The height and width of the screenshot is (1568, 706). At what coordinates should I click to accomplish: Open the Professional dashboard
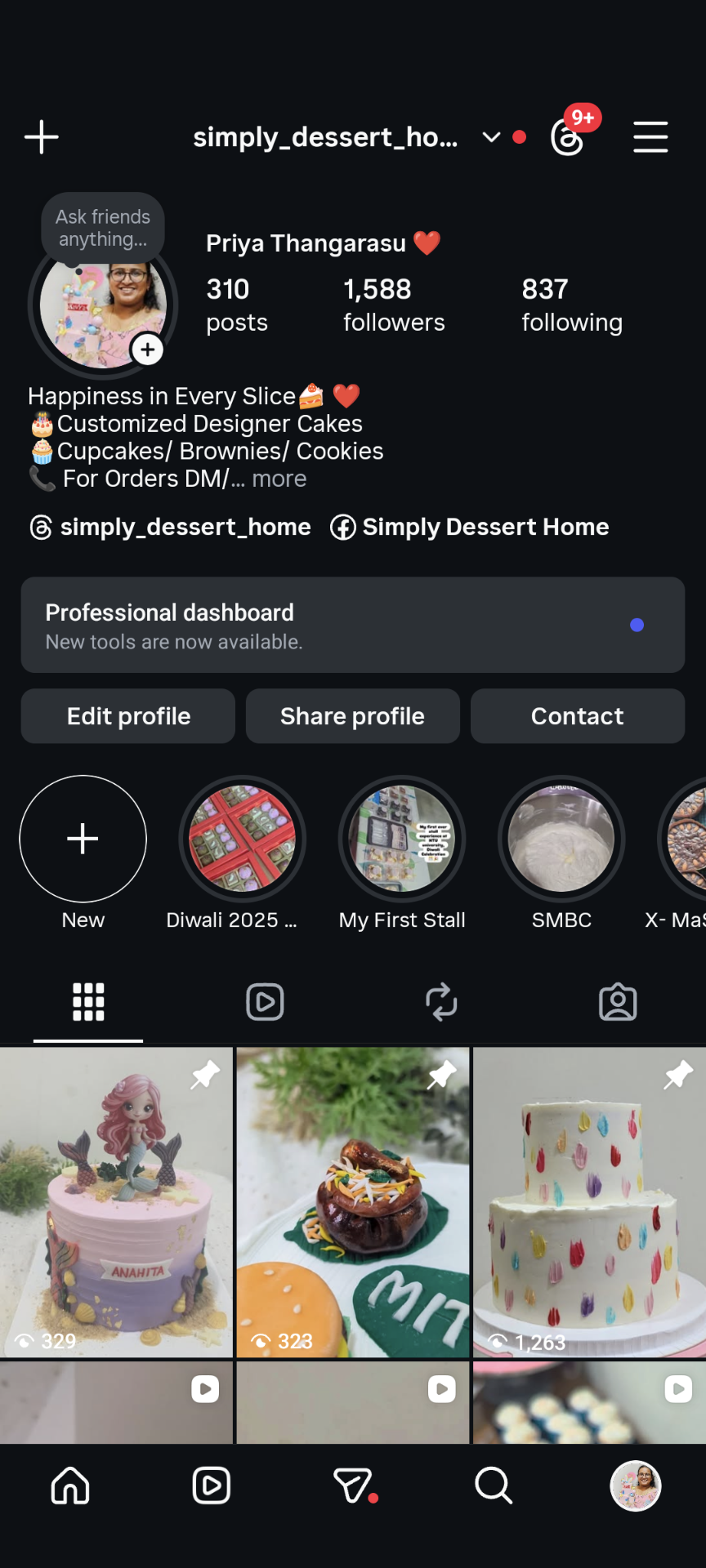pos(353,626)
